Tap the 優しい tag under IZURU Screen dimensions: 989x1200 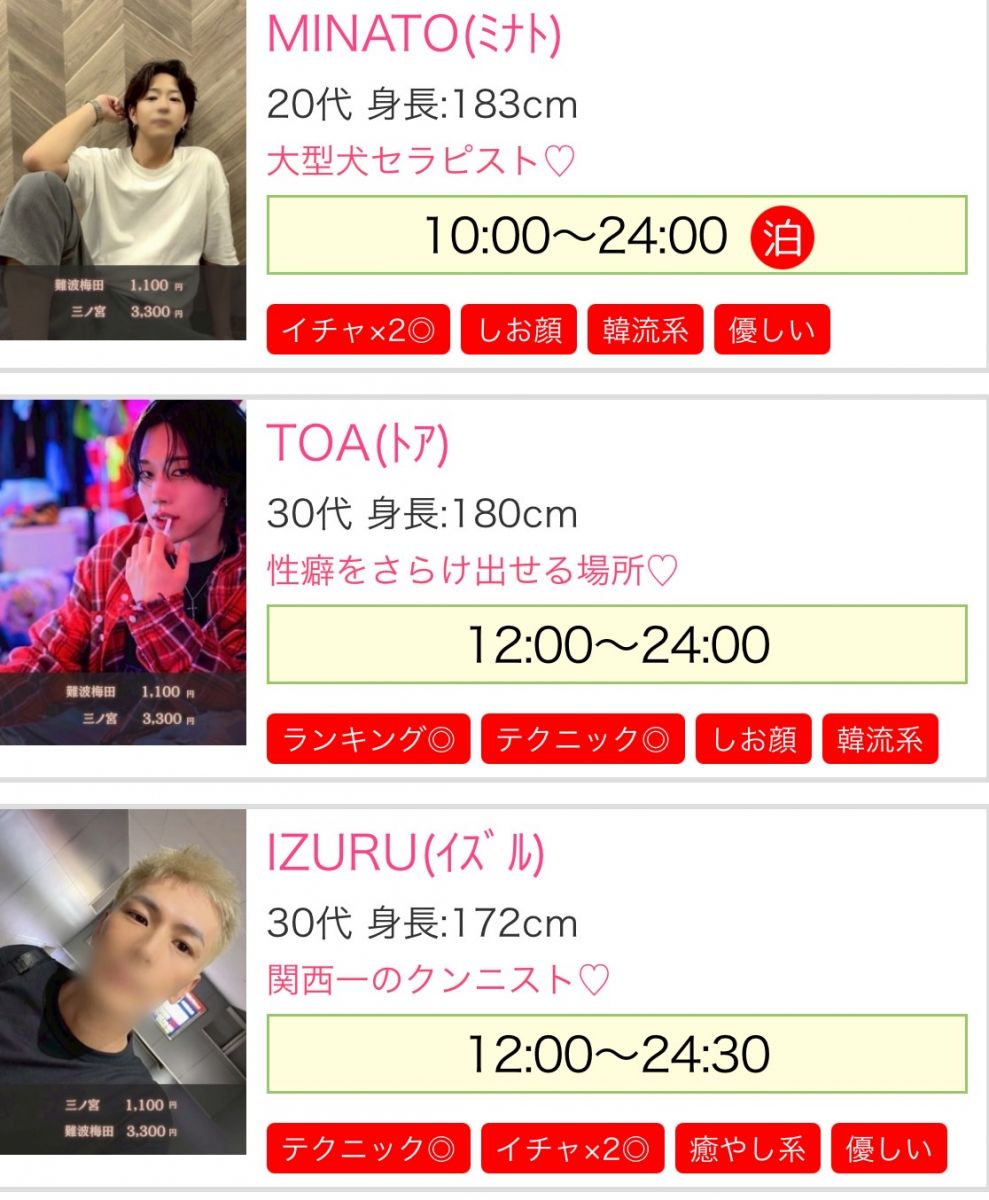point(888,1148)
